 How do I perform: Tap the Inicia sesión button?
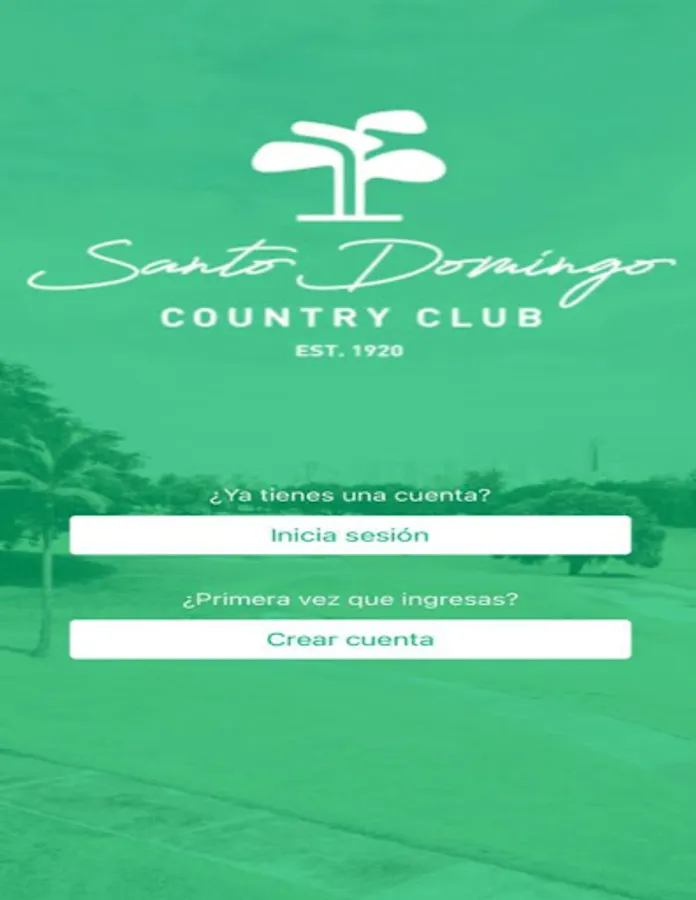coord(350,535)
